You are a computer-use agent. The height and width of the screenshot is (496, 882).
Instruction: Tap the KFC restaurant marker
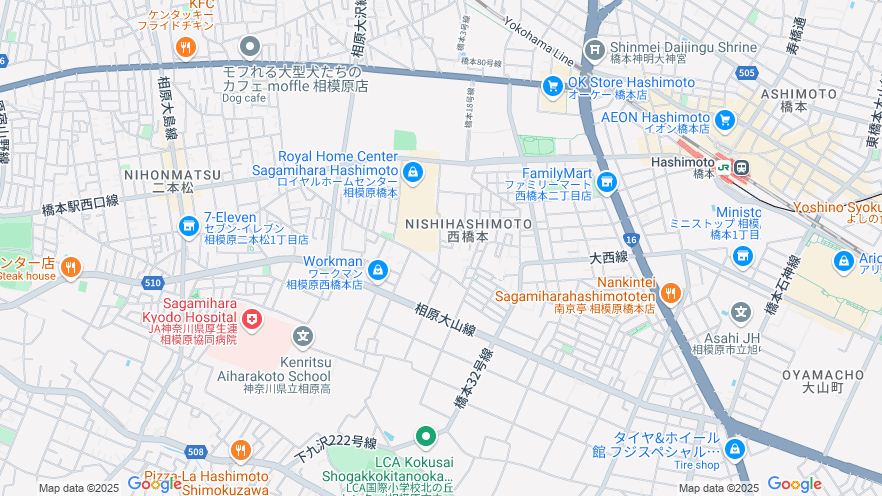point(185,47)
